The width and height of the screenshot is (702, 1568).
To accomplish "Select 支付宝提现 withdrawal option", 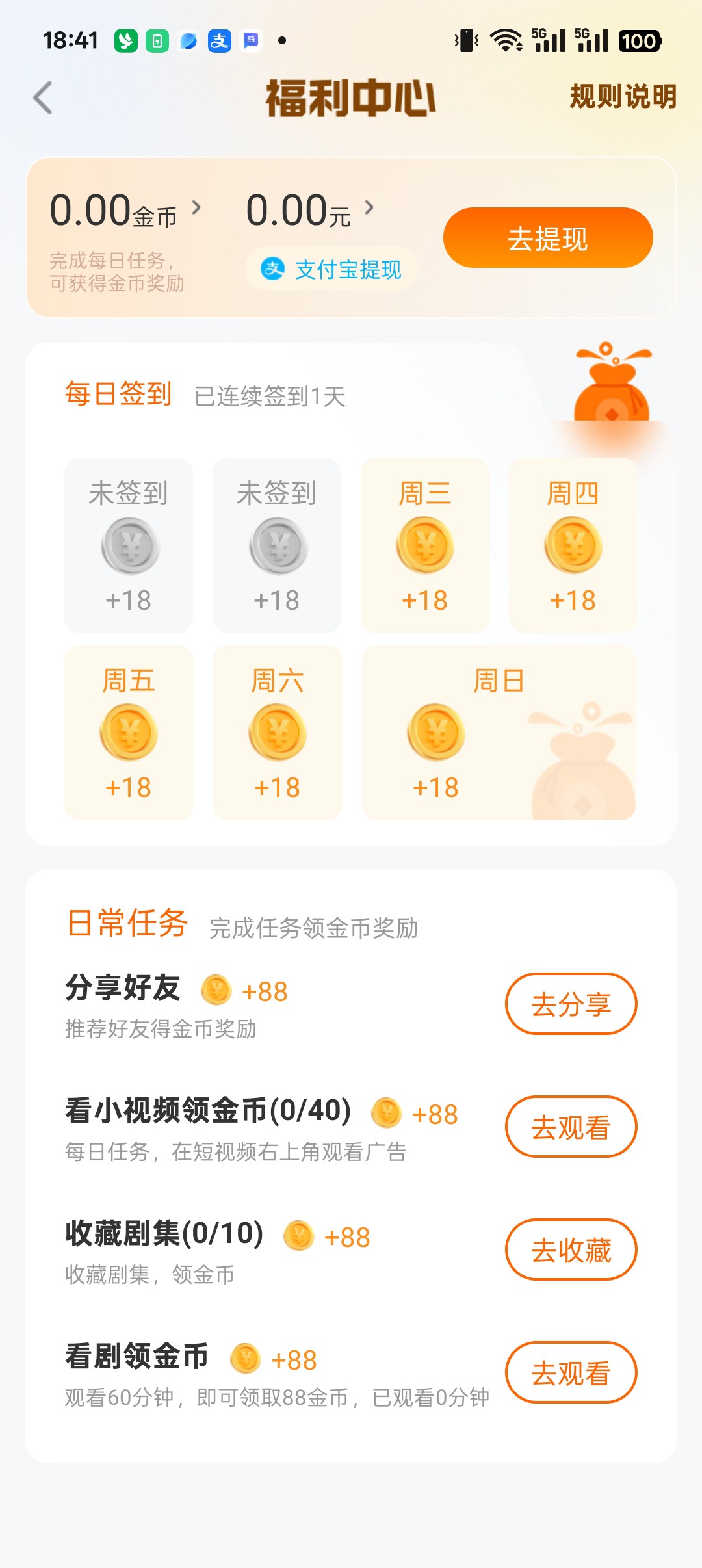I will coord(331,269).
